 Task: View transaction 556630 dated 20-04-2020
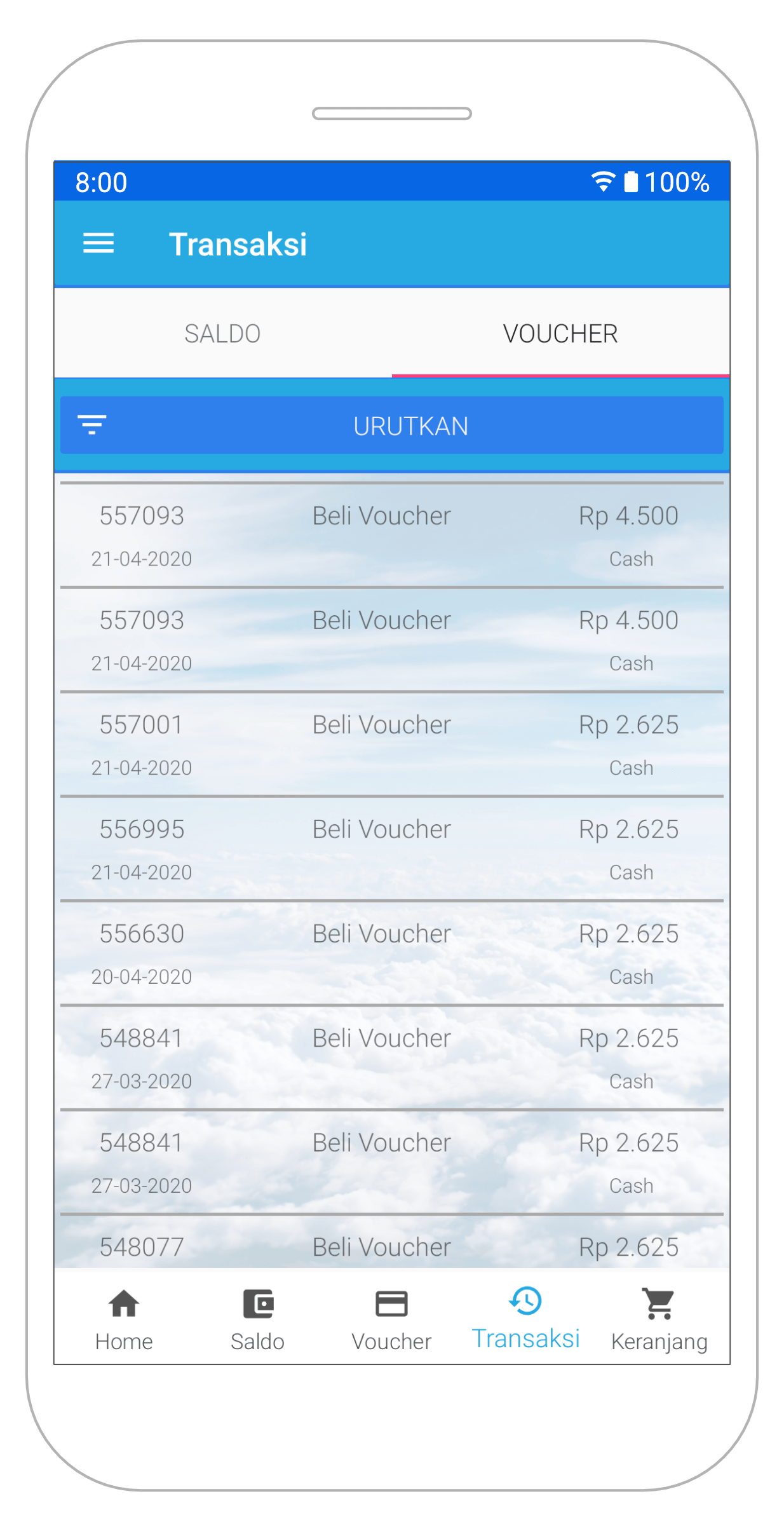(x=391, y=953)
